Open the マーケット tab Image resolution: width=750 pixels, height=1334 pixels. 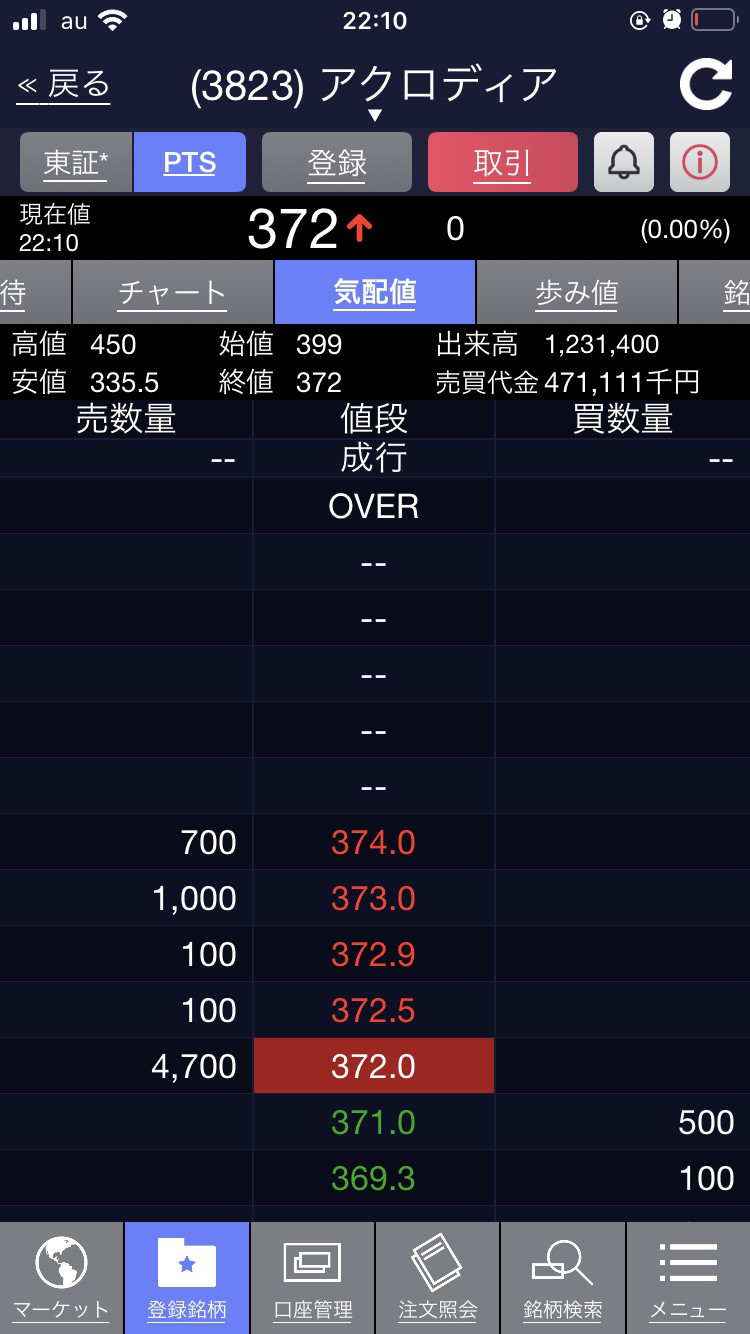click(x=61, y=1278)
